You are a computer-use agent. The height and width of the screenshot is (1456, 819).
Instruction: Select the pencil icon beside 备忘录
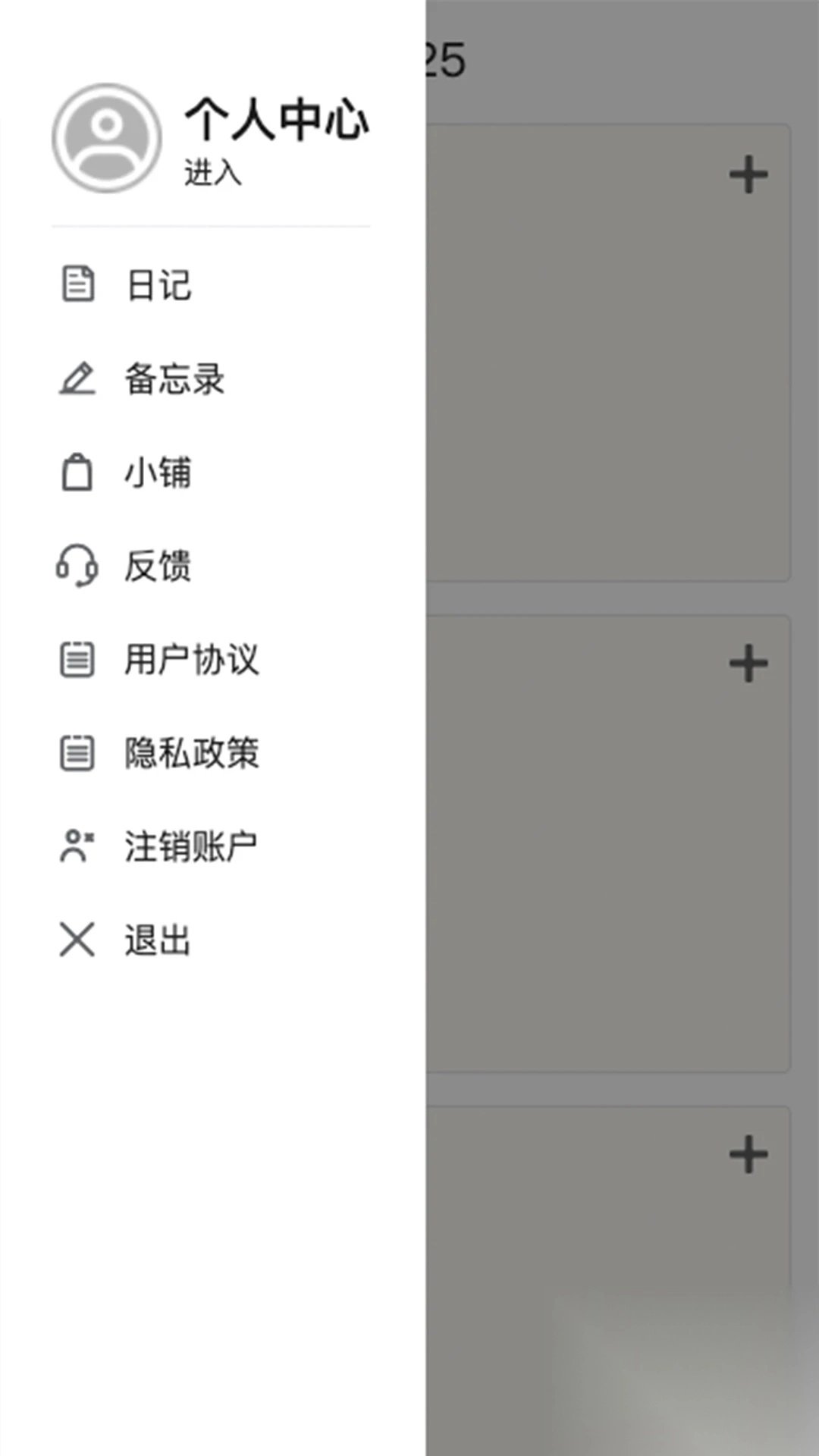pyautogui.click(x=77, y=378)
